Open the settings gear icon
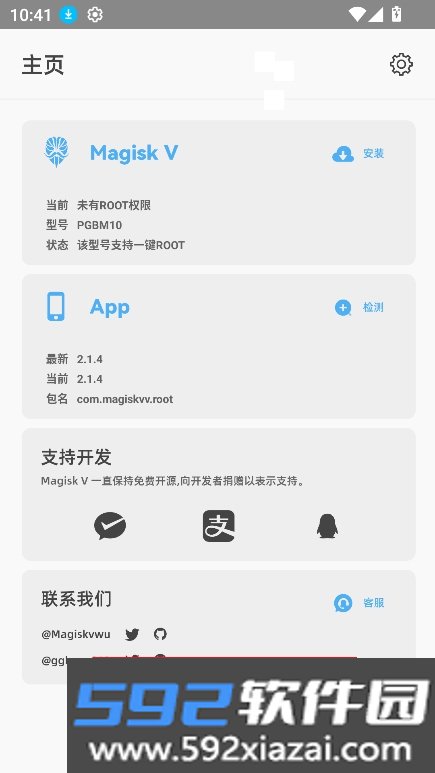 click(401, 64)
